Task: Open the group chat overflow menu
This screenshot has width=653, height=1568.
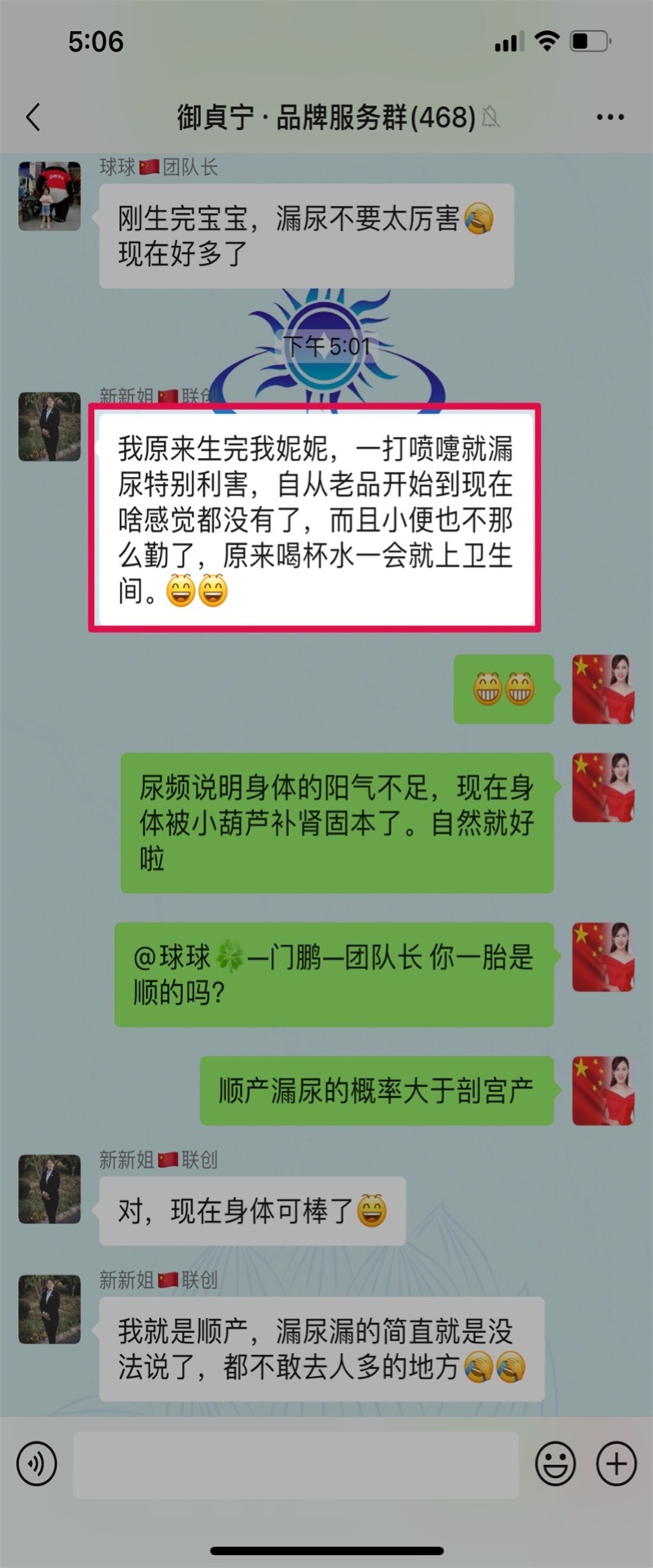Action: click(x=610, y=118)
